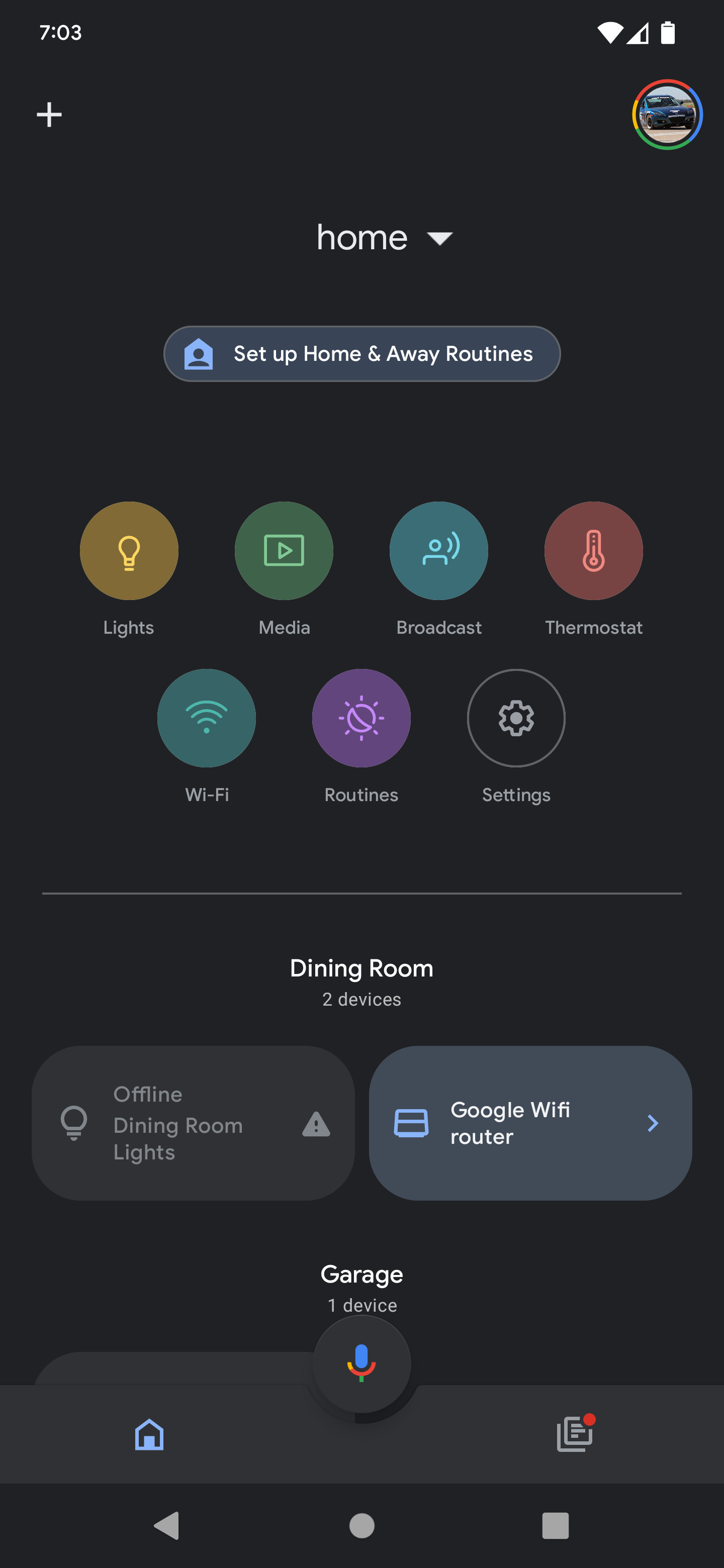
Task: Open the Thermostat controls
Action: click(x=593, y=550)
